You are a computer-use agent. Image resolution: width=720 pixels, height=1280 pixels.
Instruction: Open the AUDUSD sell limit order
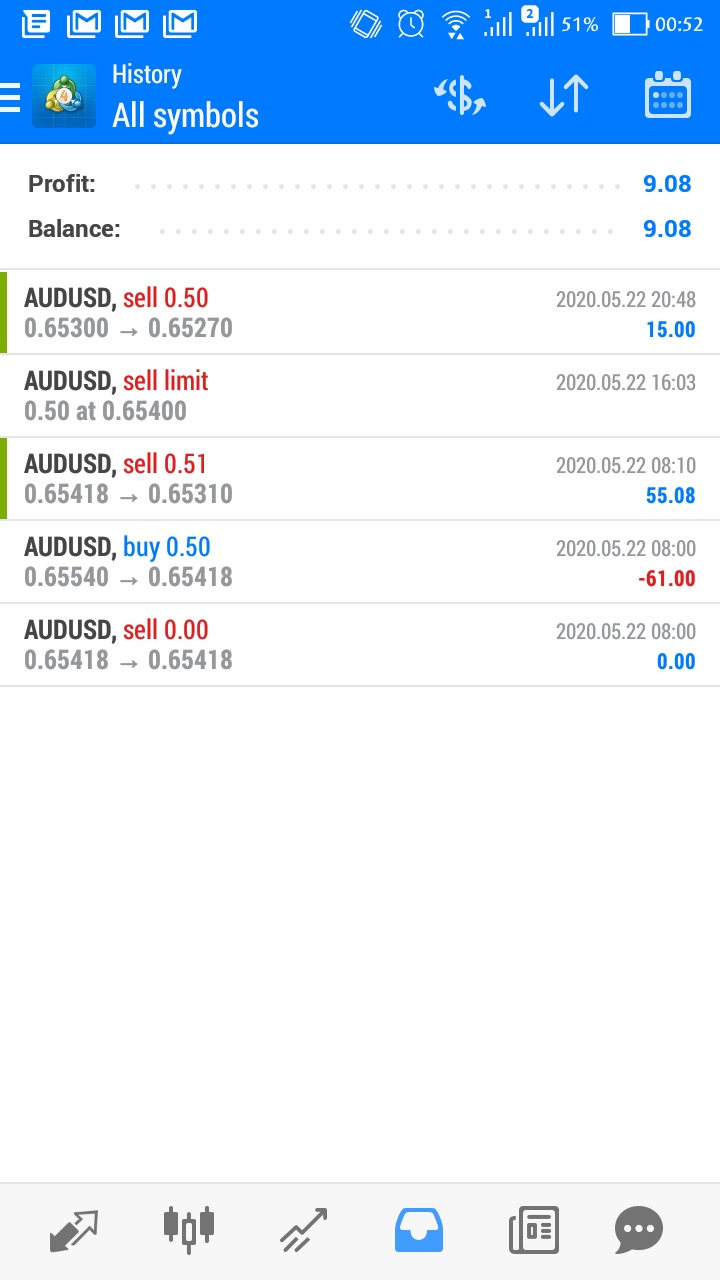pyautogui.click(x=360, y=396)
